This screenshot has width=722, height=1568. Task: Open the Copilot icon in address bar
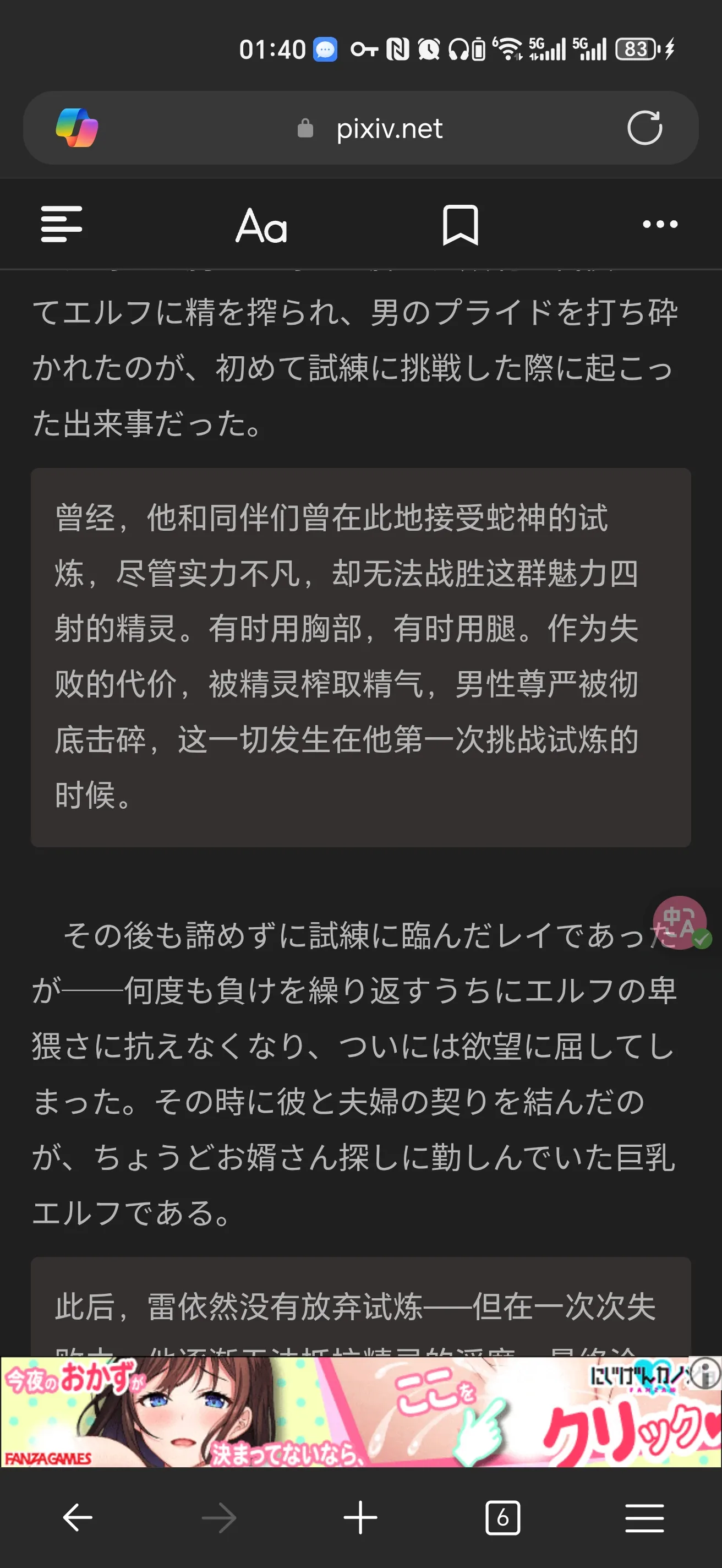[76, 128]
